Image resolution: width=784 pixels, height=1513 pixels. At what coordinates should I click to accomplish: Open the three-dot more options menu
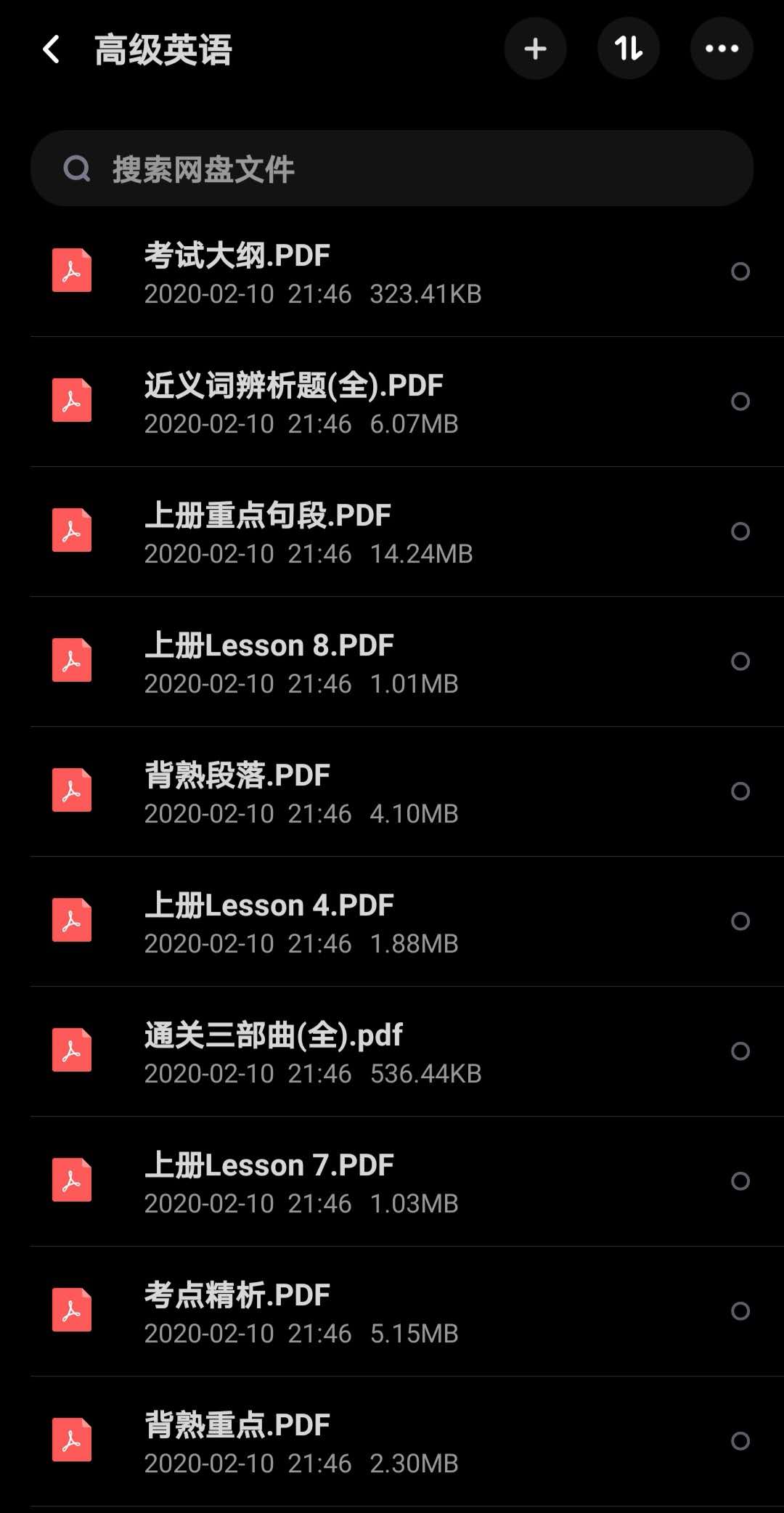tap(722, 49)
